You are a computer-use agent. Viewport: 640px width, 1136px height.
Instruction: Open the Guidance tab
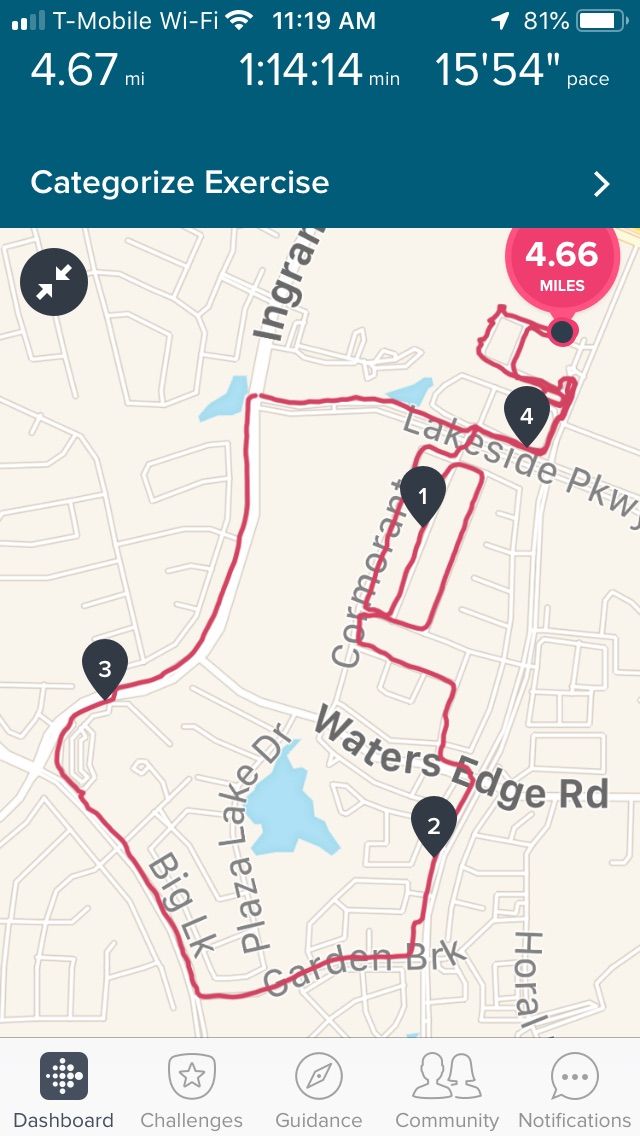319,1090
